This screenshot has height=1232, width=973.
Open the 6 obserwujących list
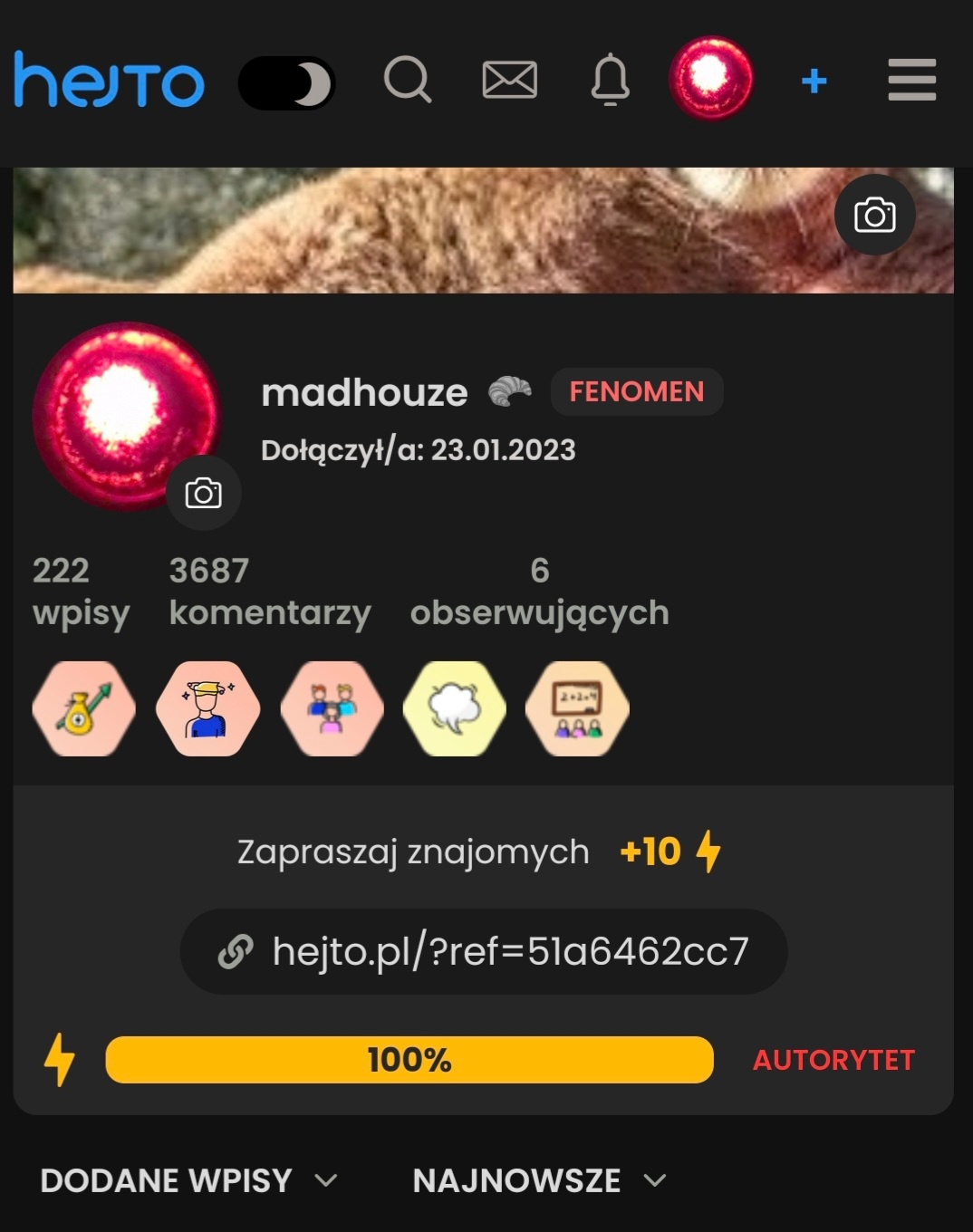click(539, 592)
